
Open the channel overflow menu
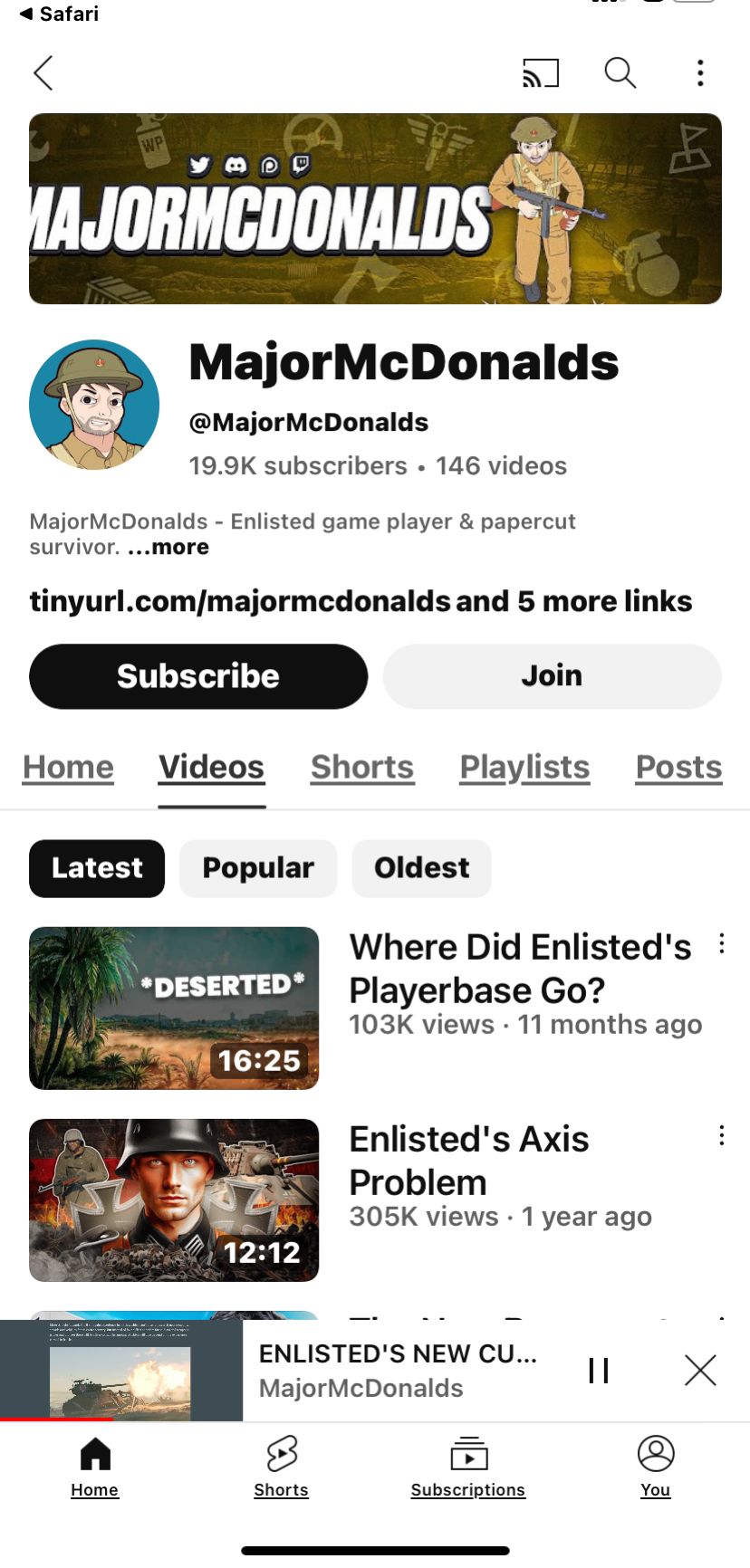700,73
